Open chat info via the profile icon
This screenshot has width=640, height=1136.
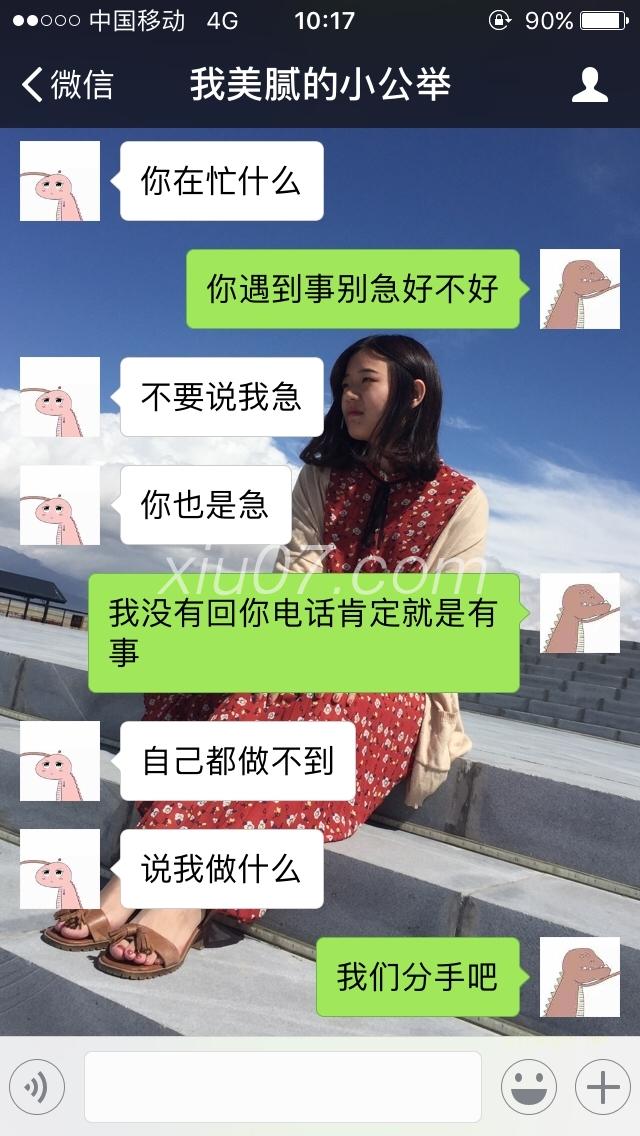tap(590, 85)
